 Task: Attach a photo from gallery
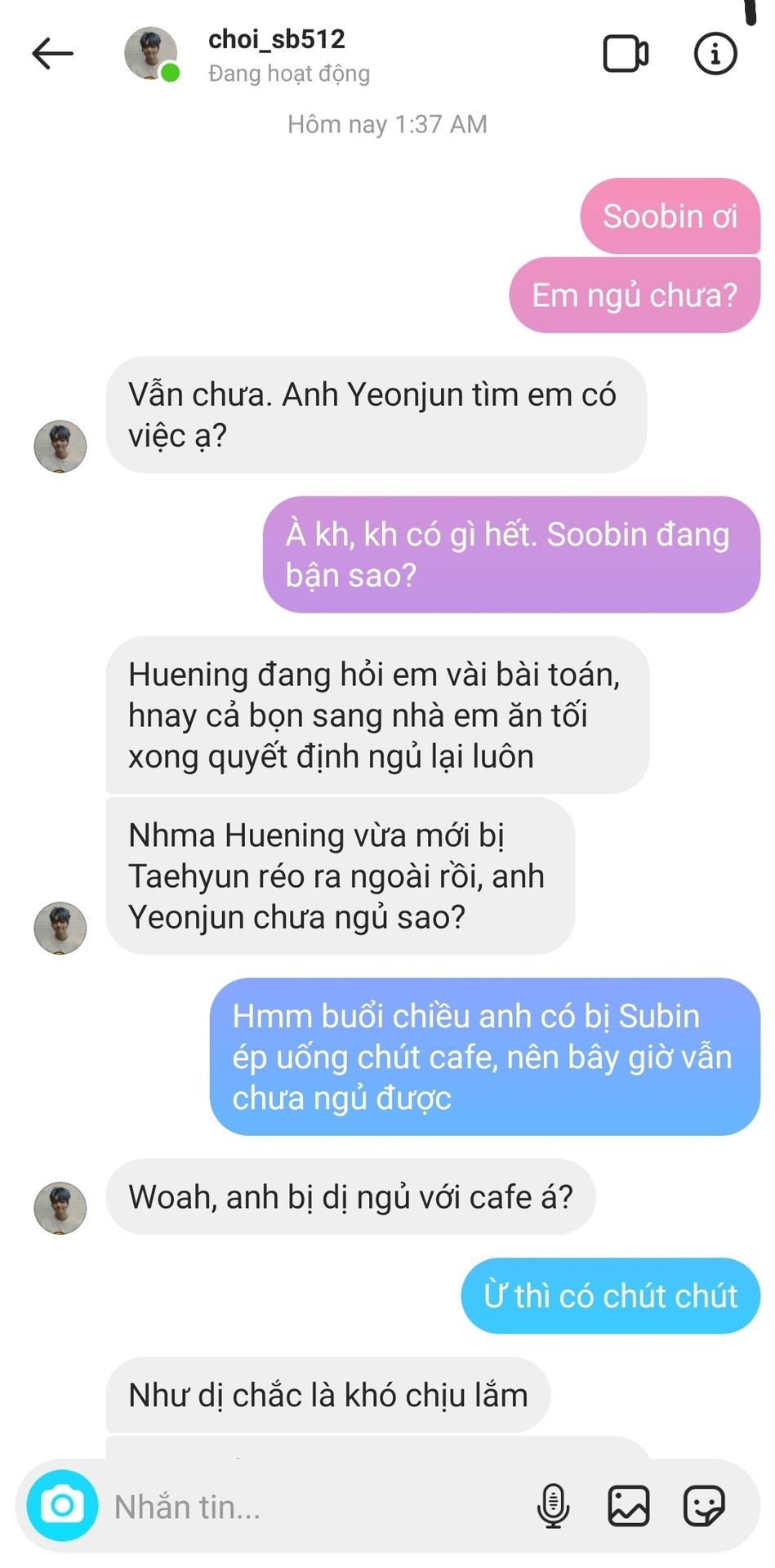[628, 1505]
